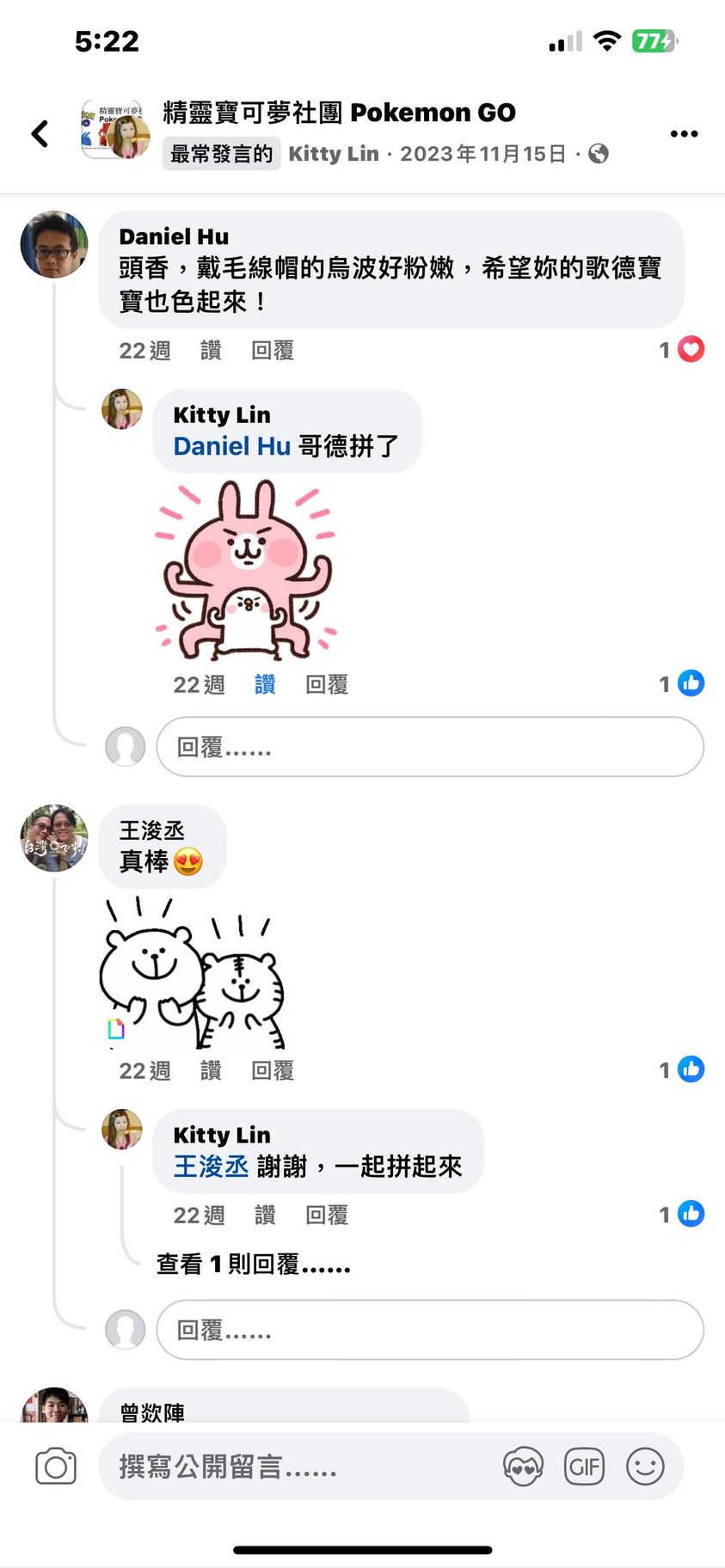Viewport: 725px width, 1568px height.
Task: Reply to Kitty Lin's 哥德拼了 comment
Action: click(326, 684)
